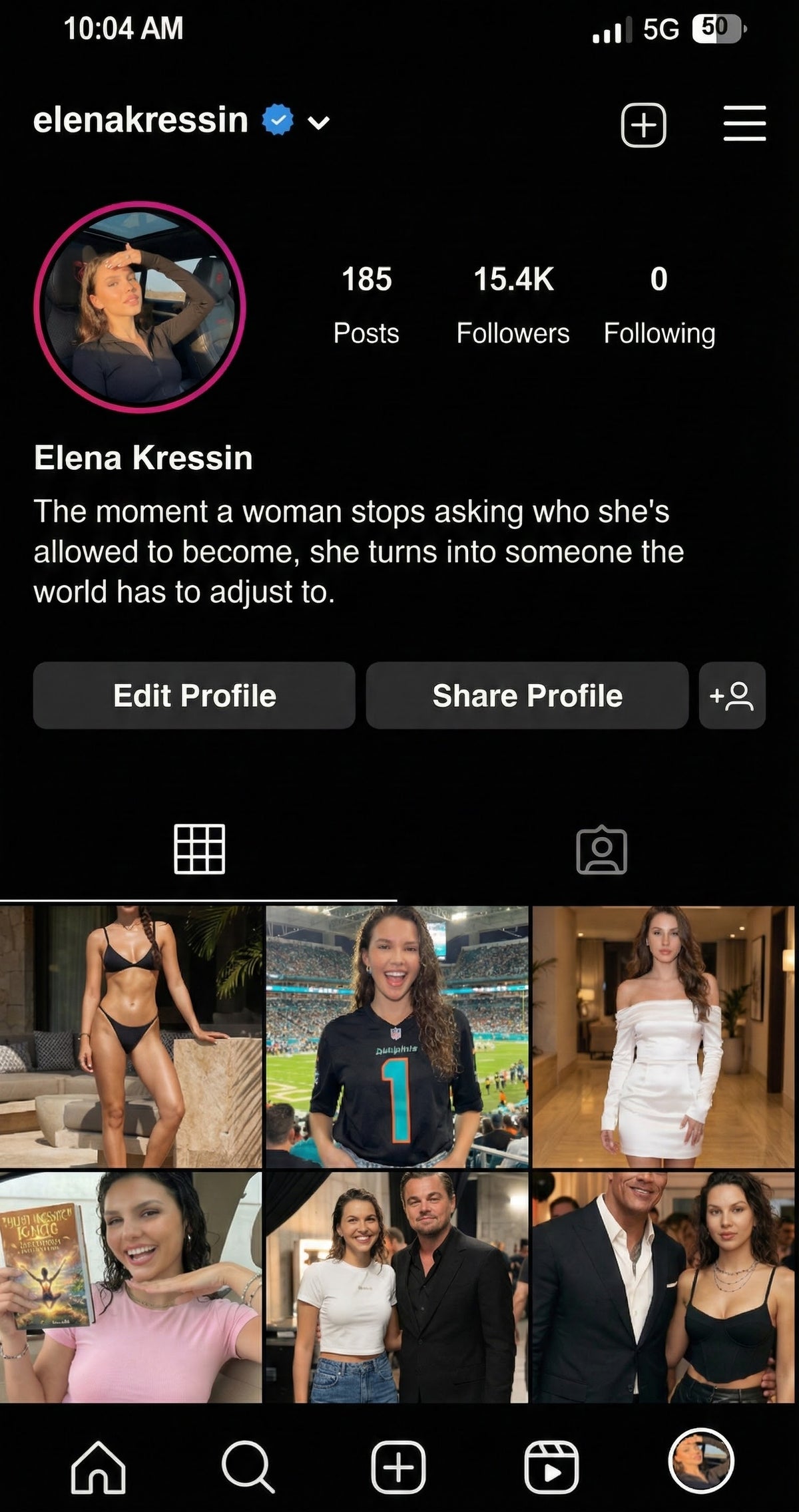Open the black bikini post
This screenshot has height=1512, width=799.
tap(131, 1036)
